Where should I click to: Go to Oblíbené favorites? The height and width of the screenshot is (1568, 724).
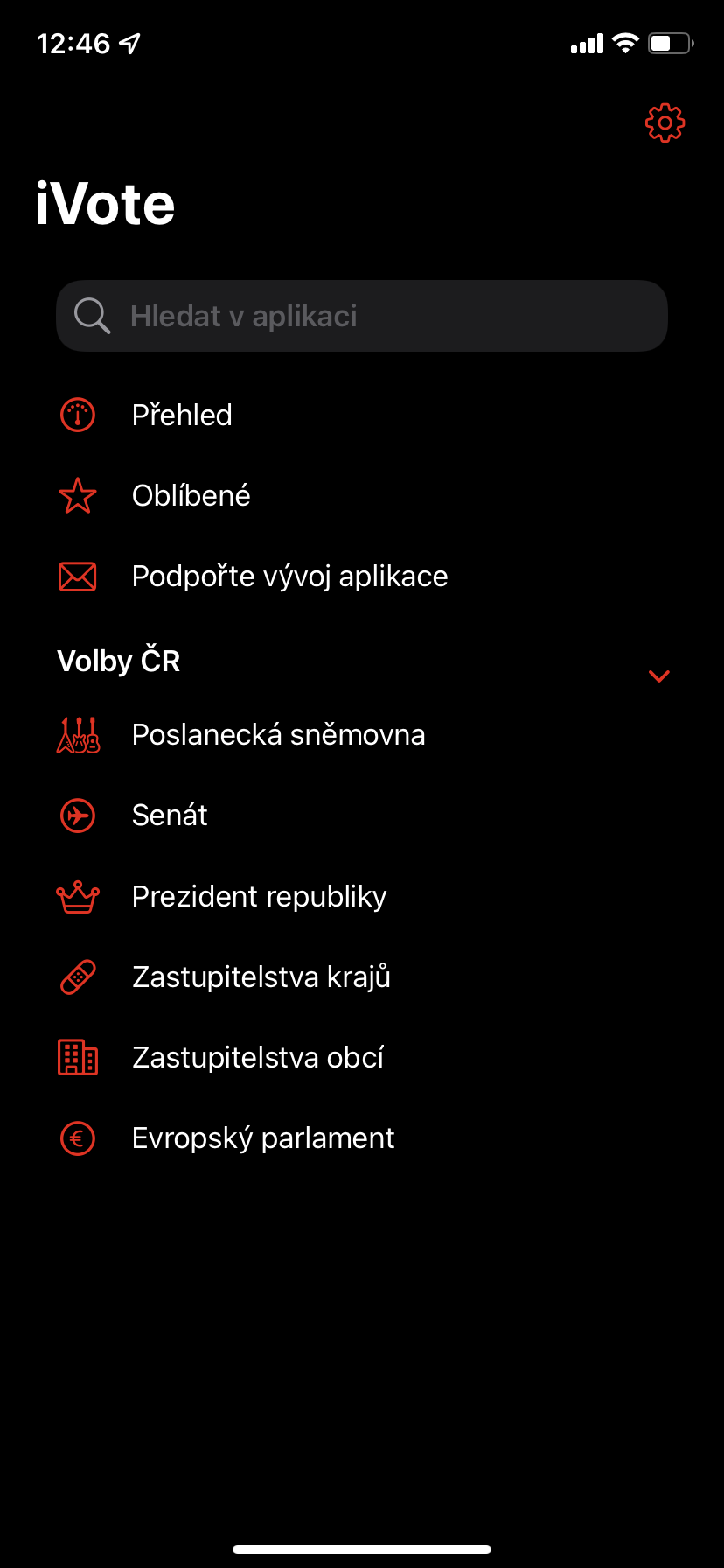[191, 496]
